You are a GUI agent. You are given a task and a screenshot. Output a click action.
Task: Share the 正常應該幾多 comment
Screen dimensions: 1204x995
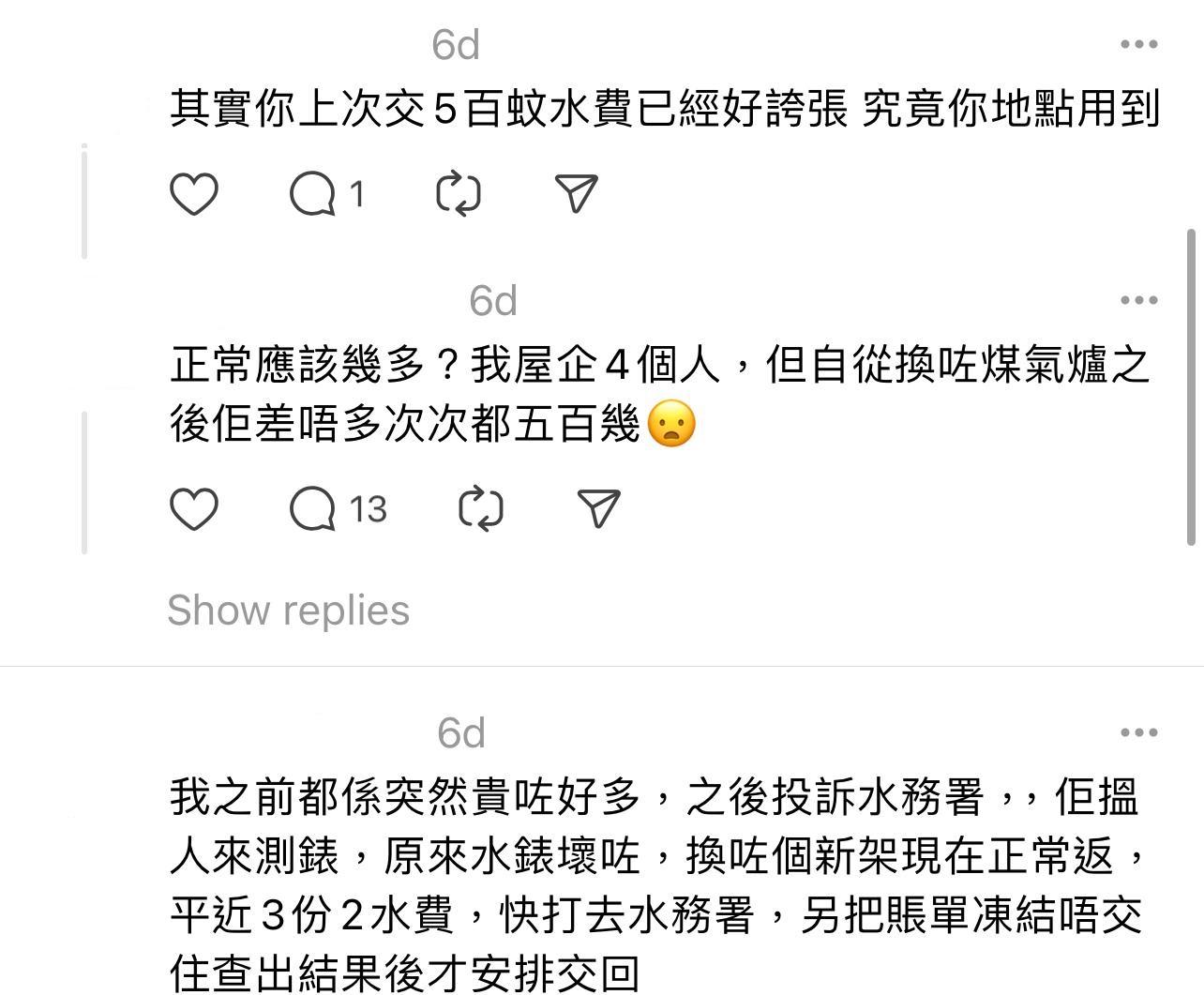(x=599, y=508)
